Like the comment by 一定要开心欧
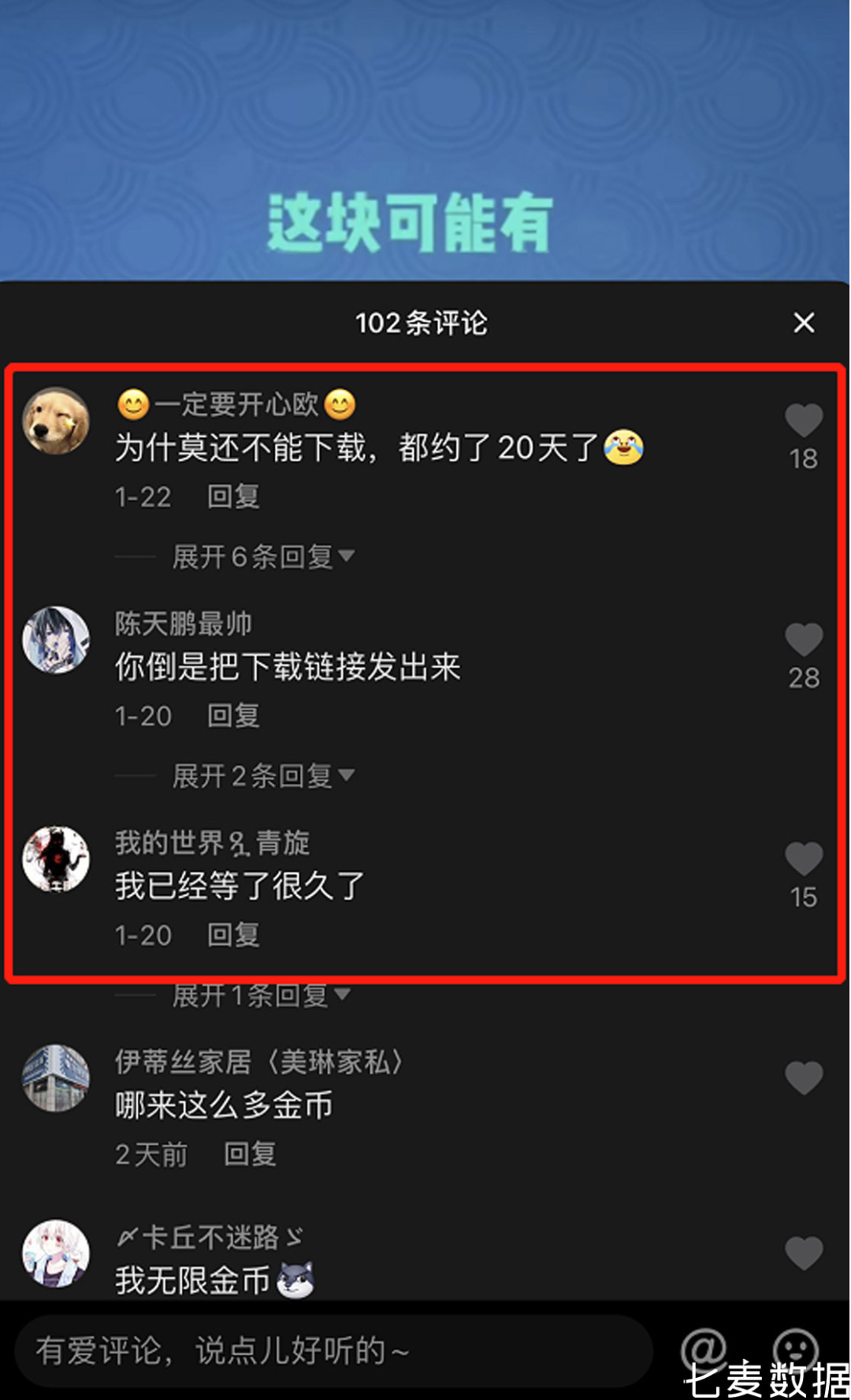This screenshot has height=1400, width=851. point(804,421)
